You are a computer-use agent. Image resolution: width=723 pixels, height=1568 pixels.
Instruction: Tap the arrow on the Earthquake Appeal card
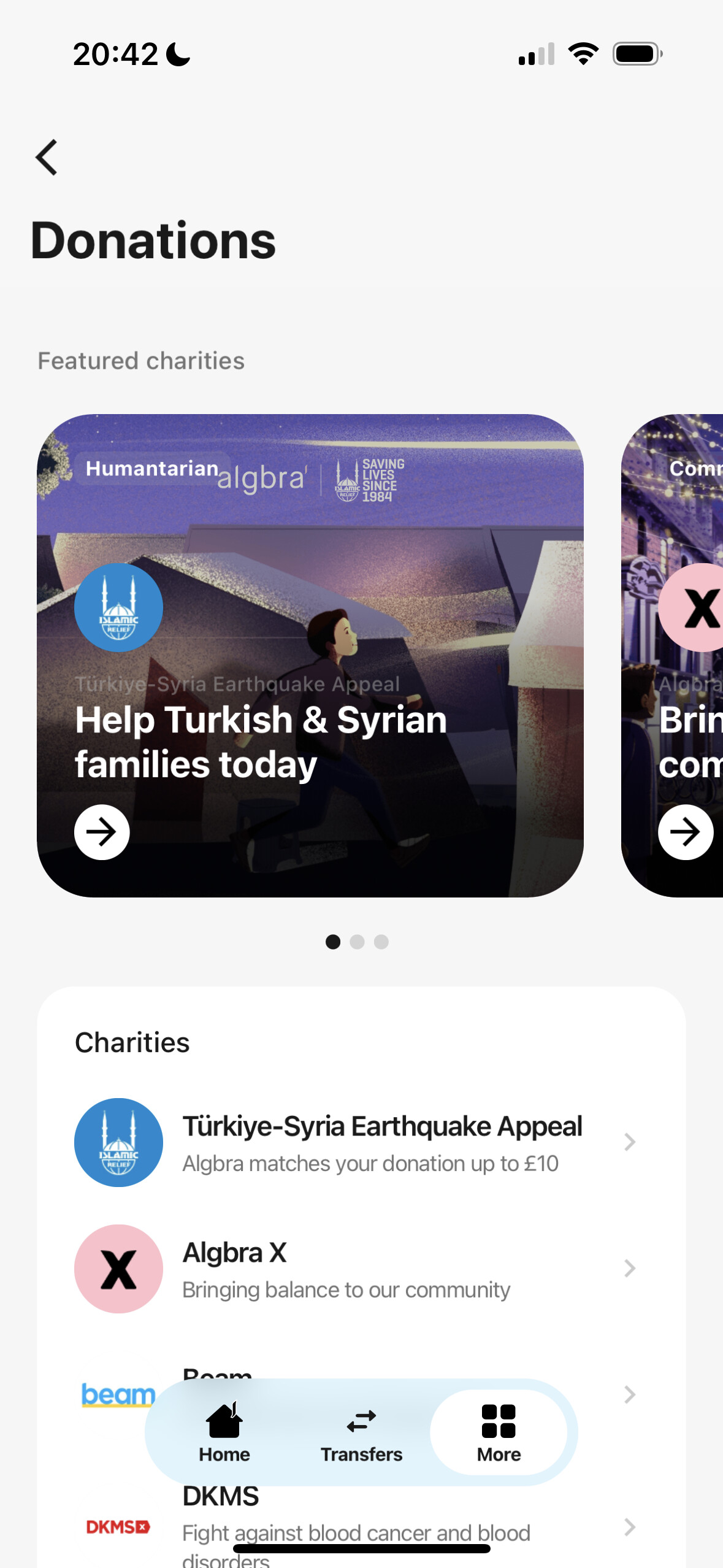pos(102,832)
